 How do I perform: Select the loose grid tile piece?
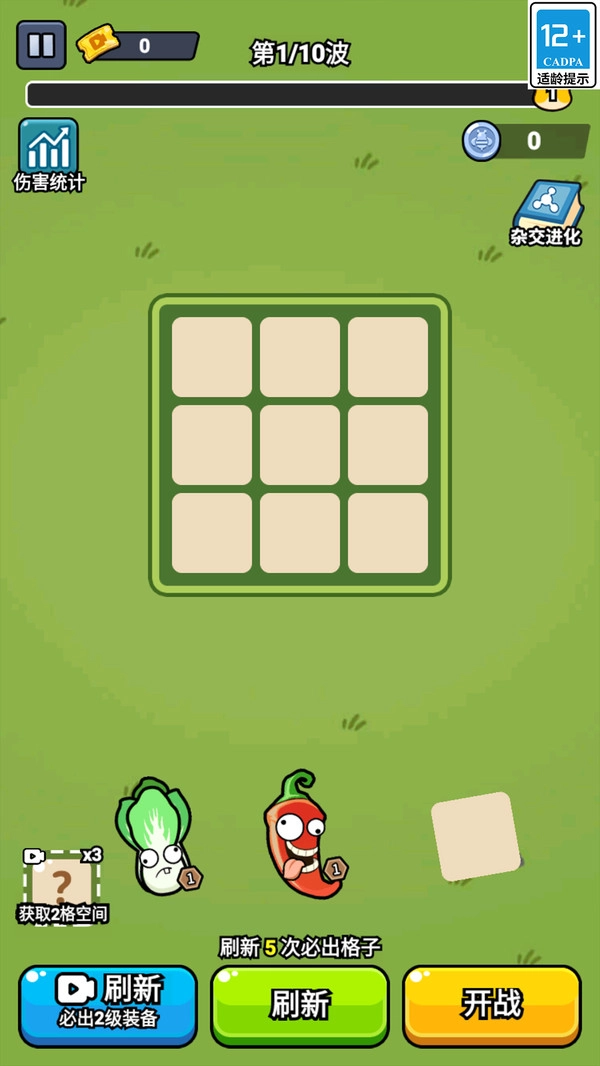pyautogui.click(x=476, y=836)
